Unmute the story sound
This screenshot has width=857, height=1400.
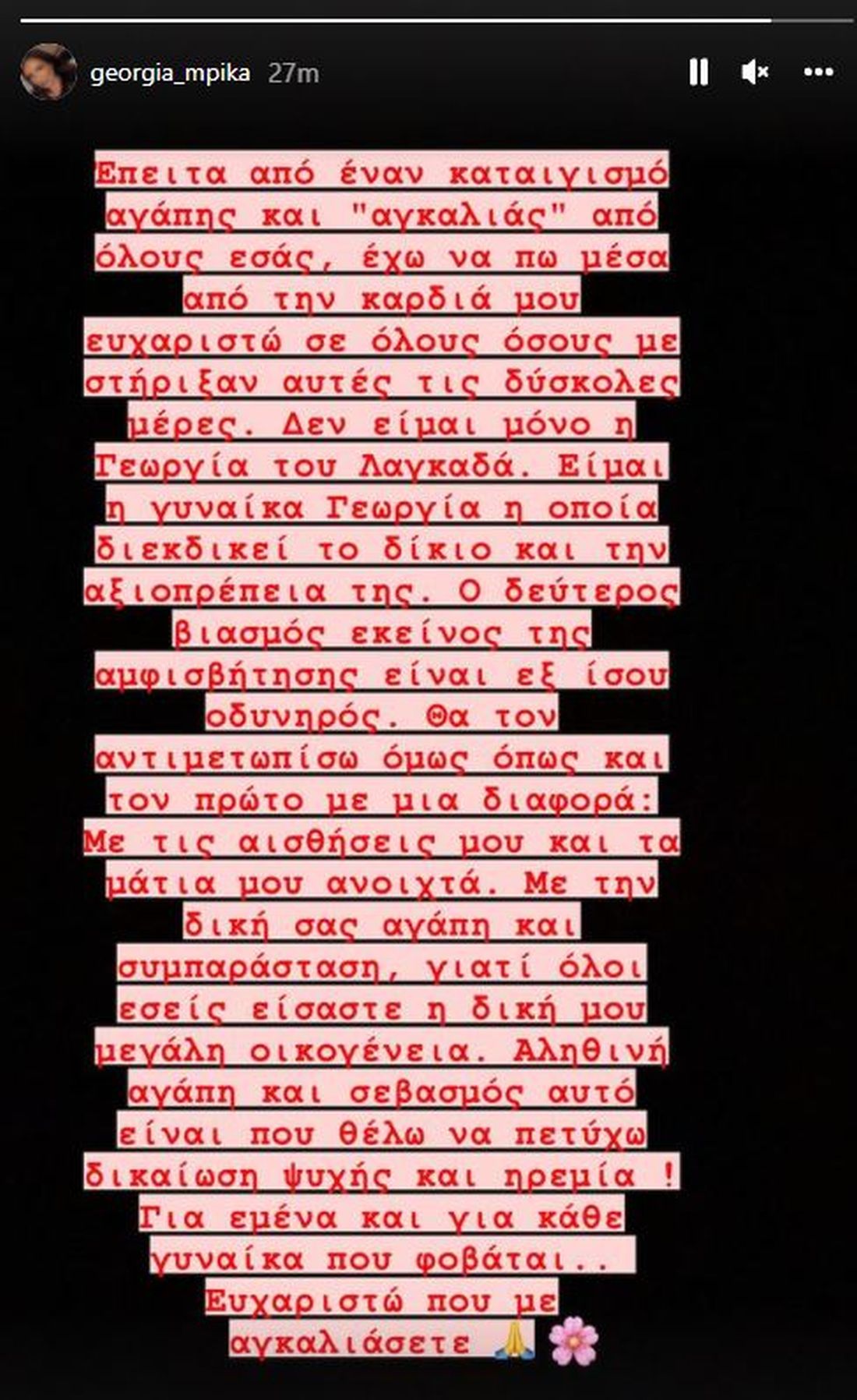[754, 72]
